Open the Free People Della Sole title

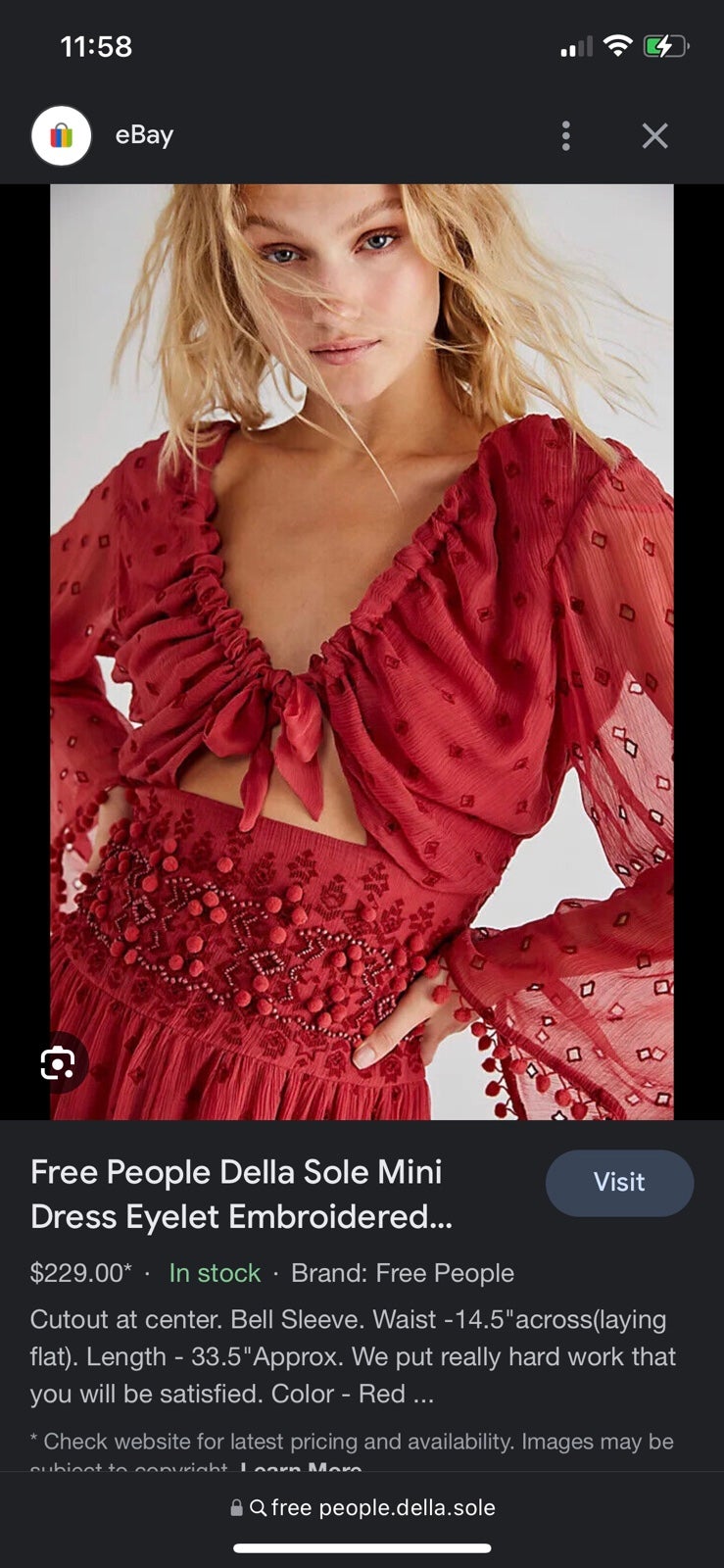pos(241,1194)
